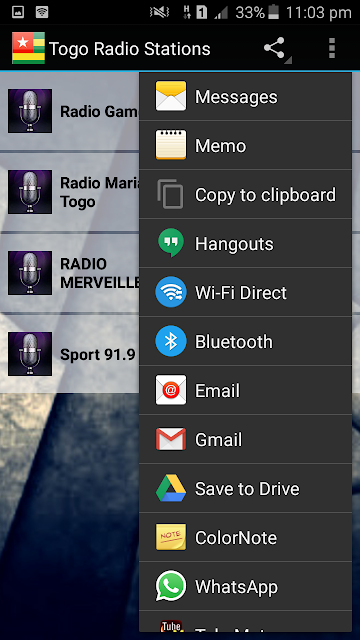Open the Radio Maria Togo station
Image resolution: width=360 pixels, height=640 pixels.
69,192
